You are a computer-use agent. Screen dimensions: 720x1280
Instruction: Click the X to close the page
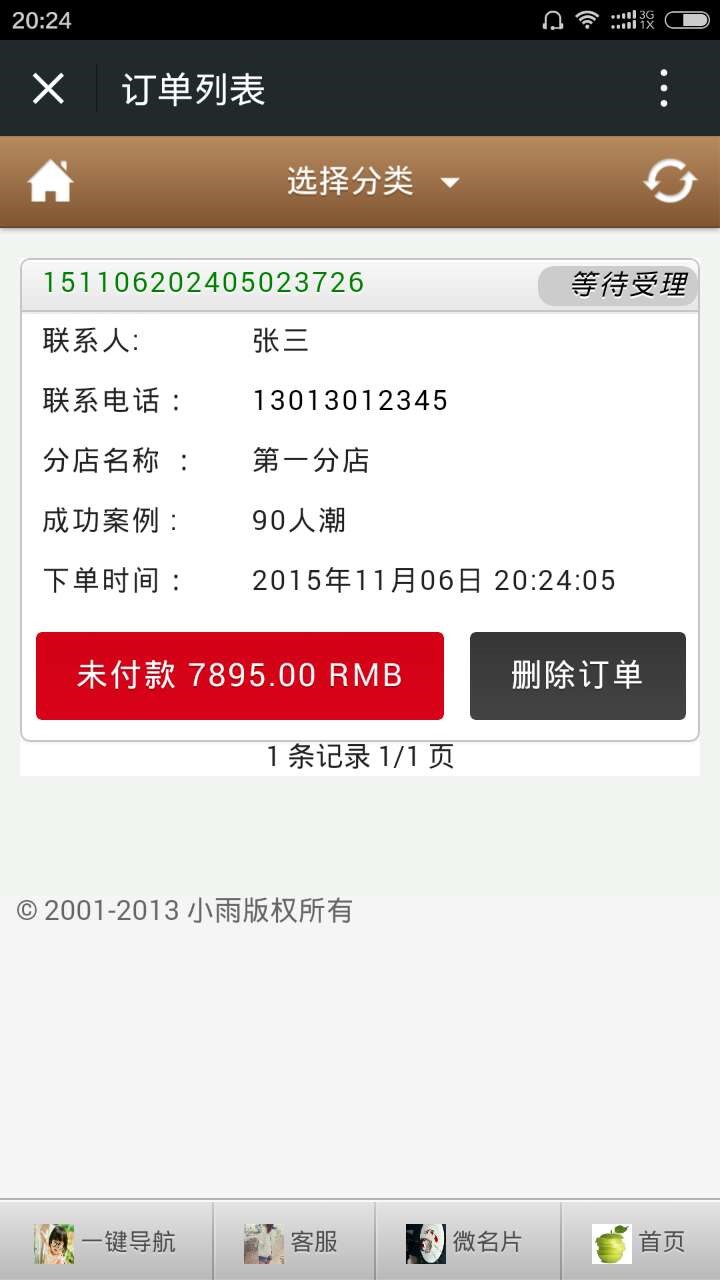point(48,88)
